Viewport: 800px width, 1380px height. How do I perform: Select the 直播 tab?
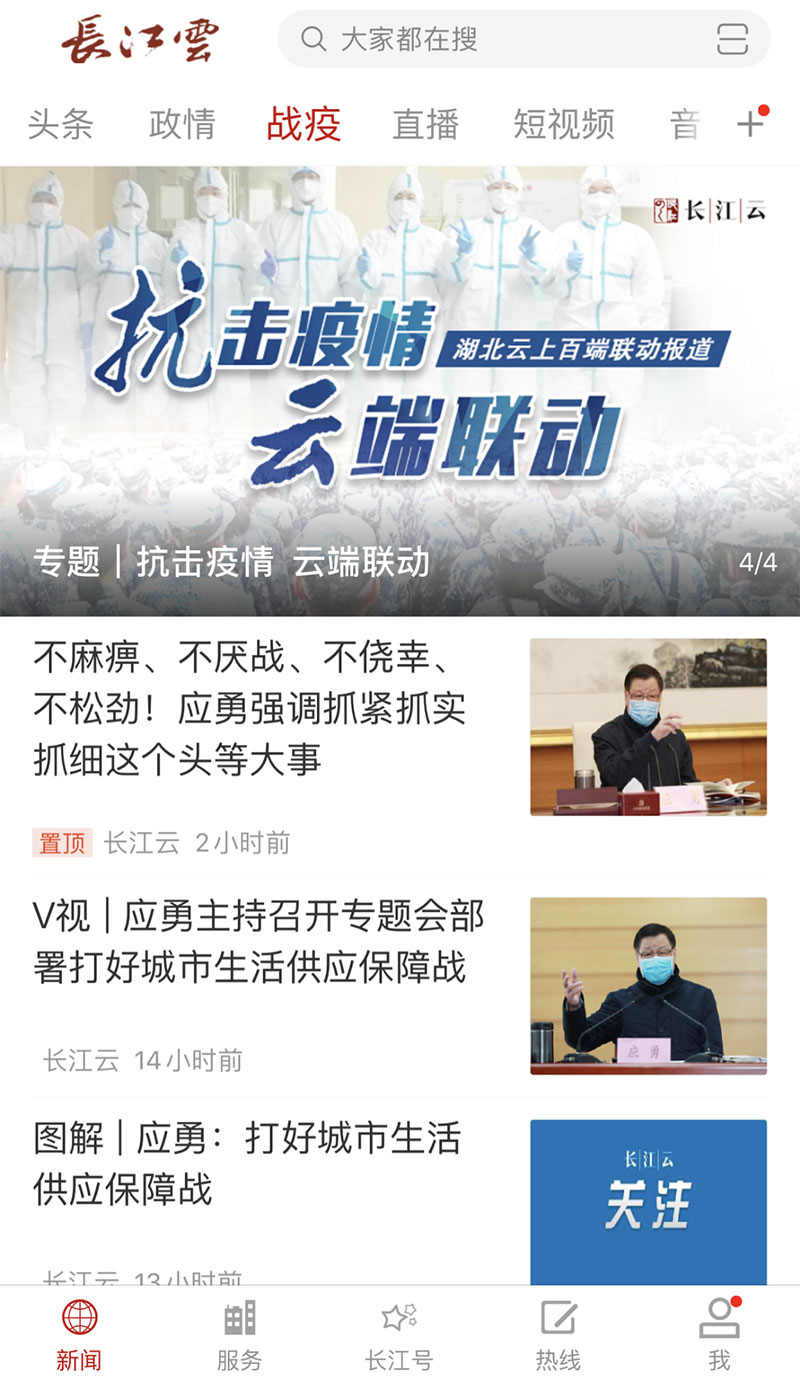click(x=425, y=125)
